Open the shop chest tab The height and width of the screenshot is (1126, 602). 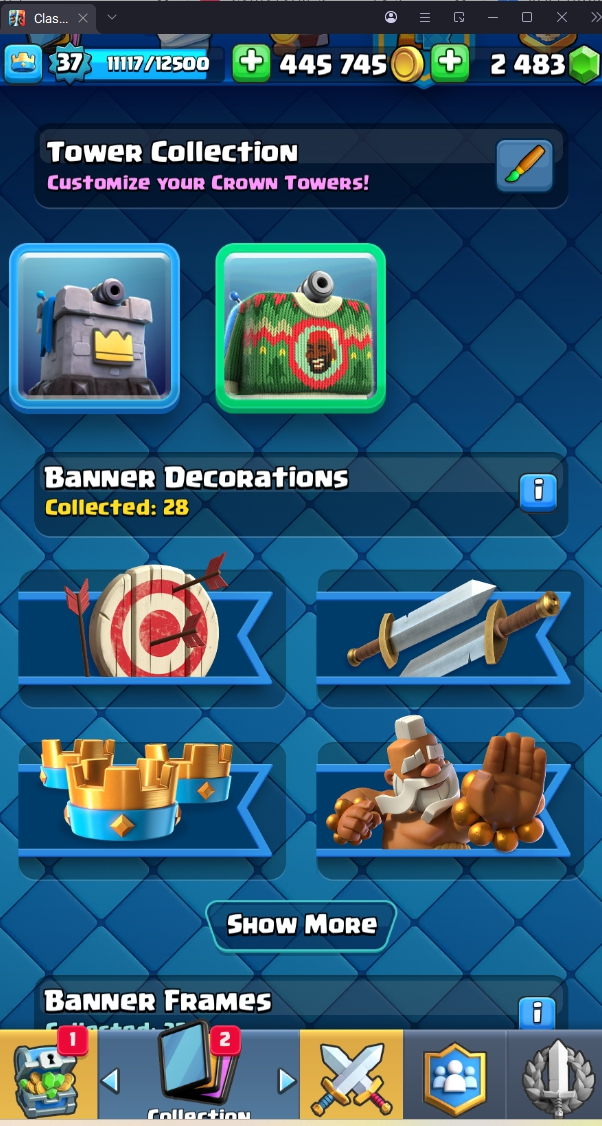(x=47, y=1076)
